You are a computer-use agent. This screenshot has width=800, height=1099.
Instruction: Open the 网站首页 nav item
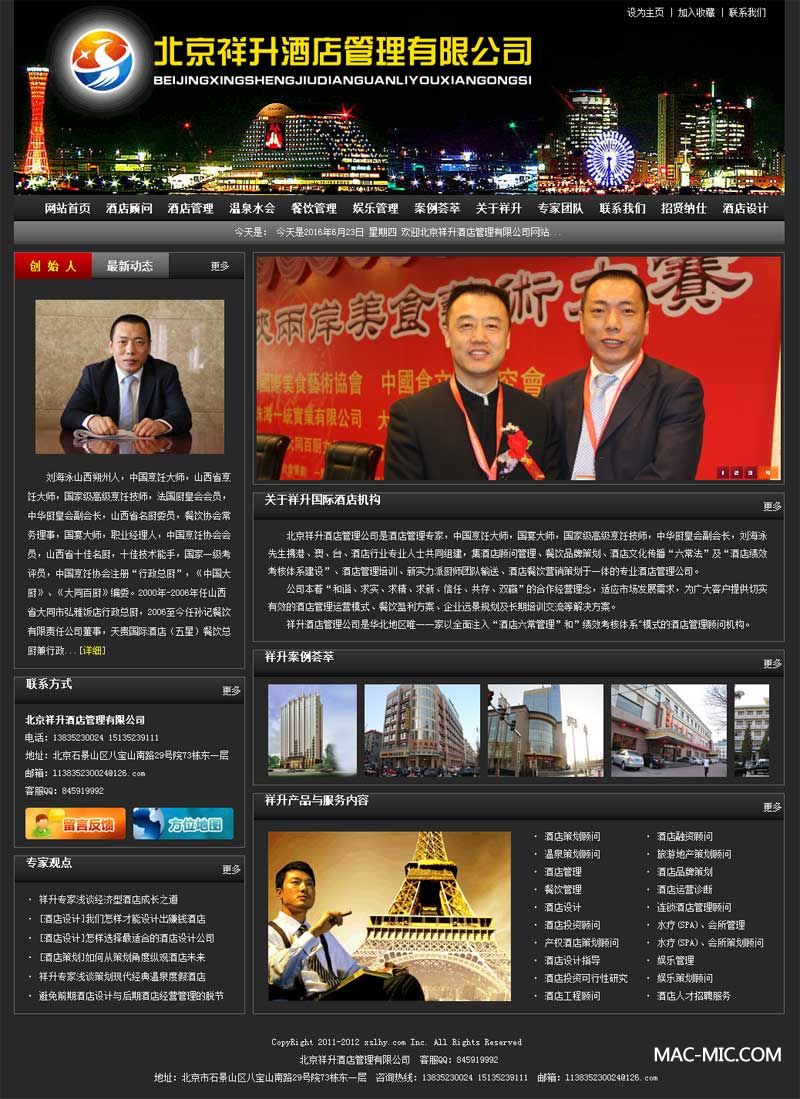[x=67, y=208]
